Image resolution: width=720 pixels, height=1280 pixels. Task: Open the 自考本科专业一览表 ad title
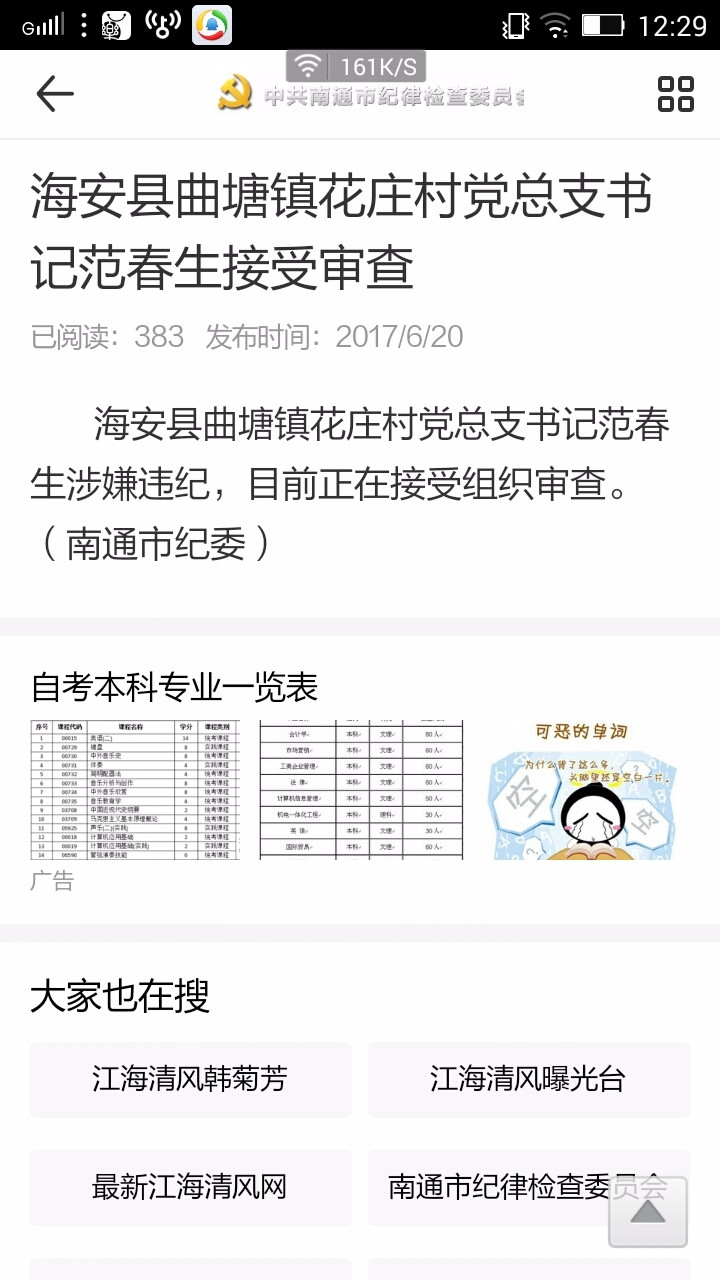[x=175, y=688]
